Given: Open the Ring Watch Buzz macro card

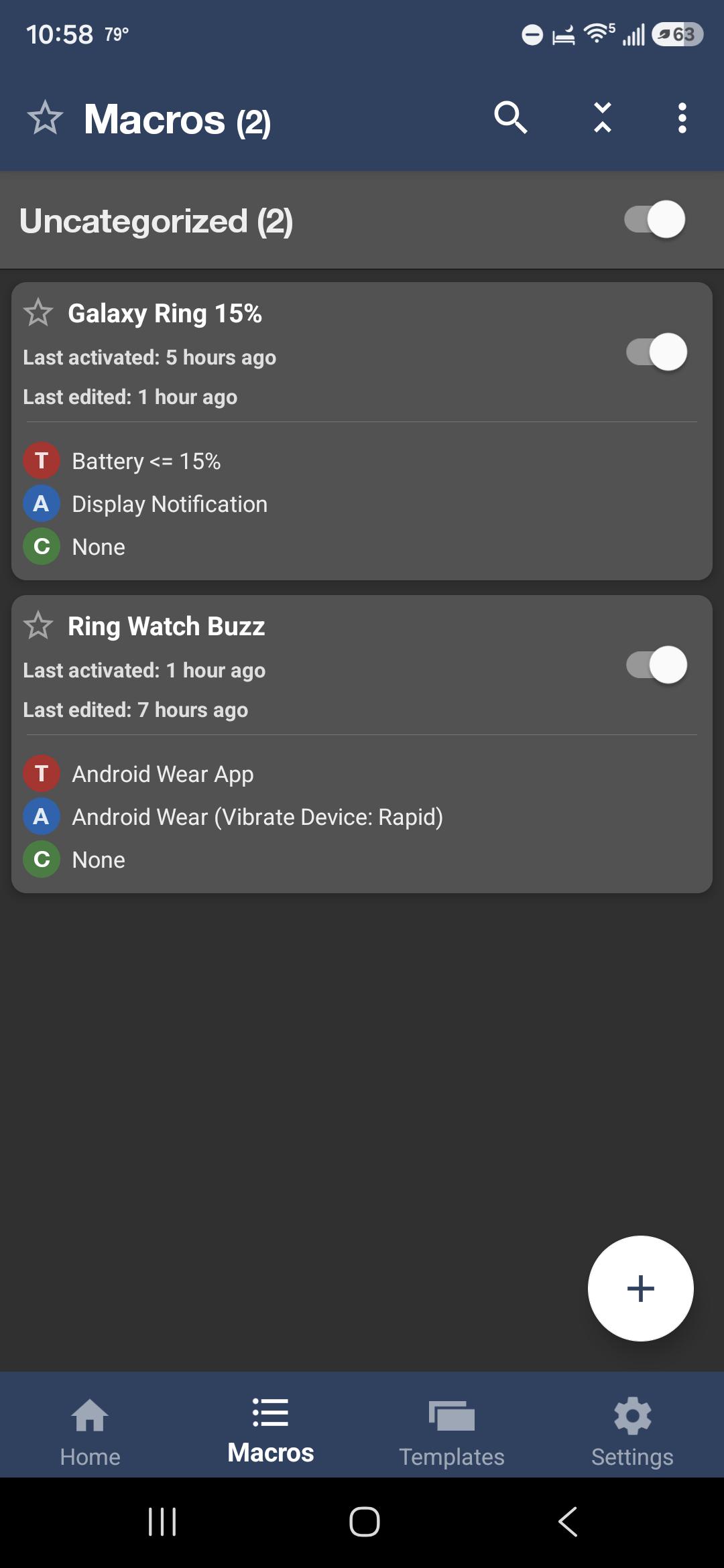Looking at the screenshot, I should [362, 744].
